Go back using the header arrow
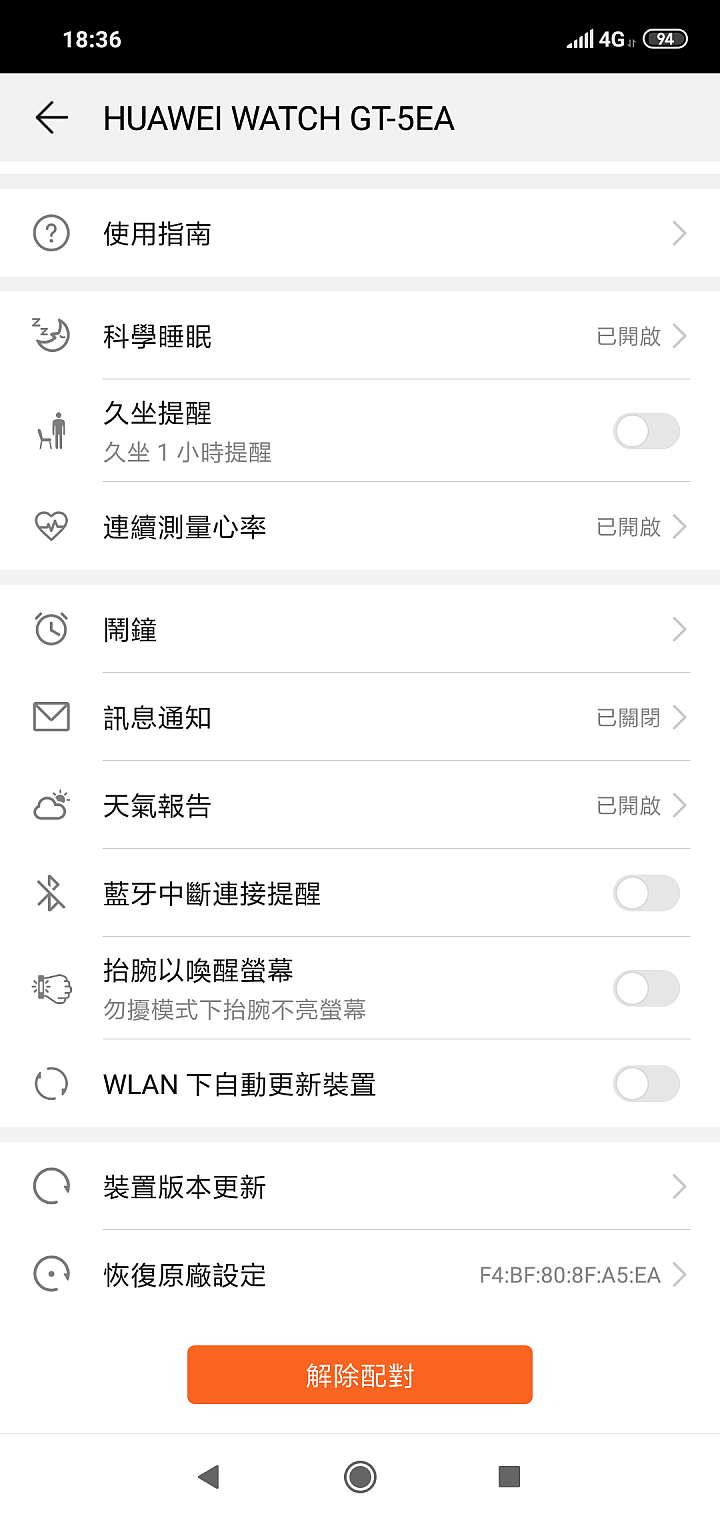 point(51,118)
